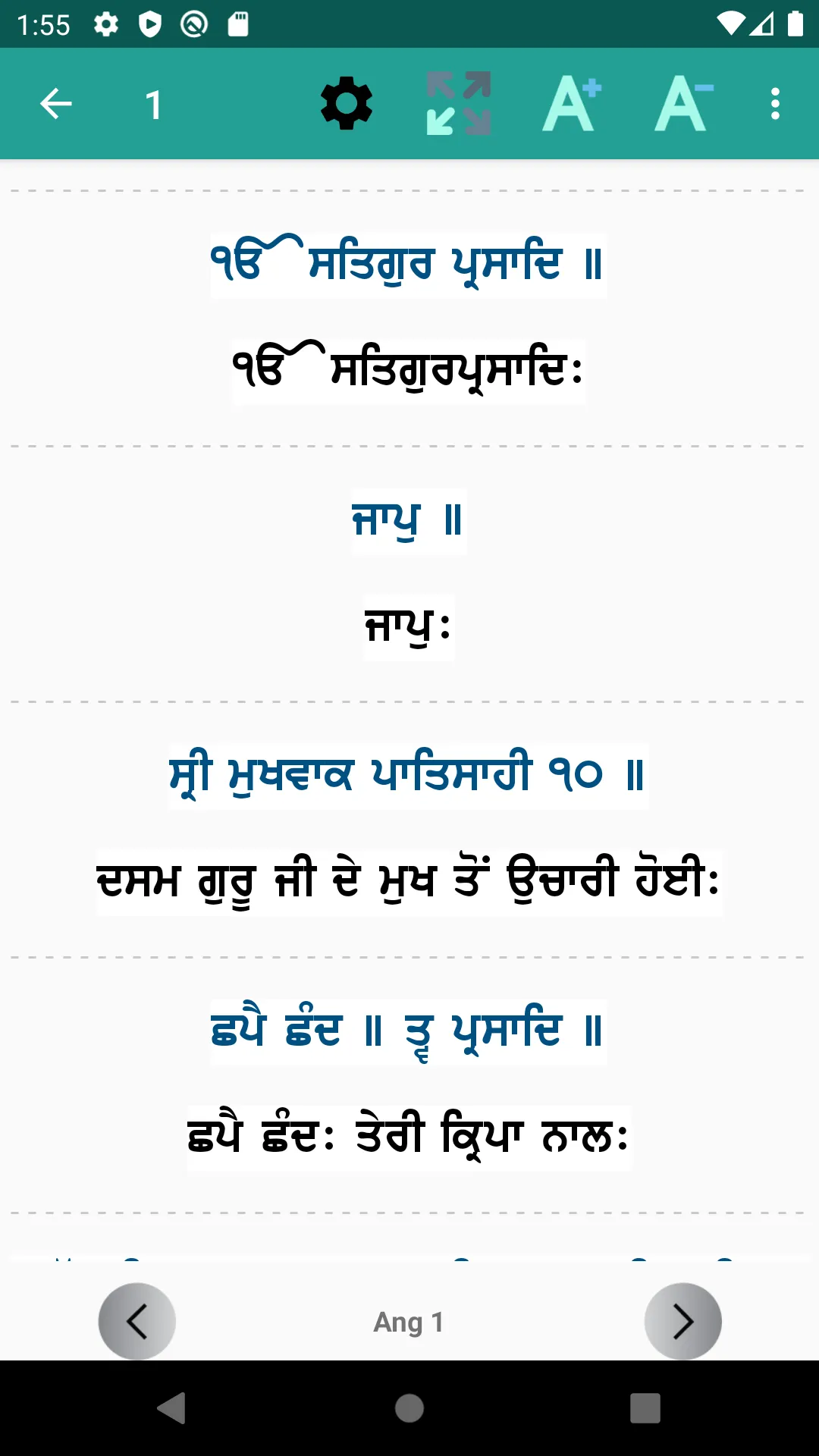Increase font size with A+ icon

click(x=569, y=104)
